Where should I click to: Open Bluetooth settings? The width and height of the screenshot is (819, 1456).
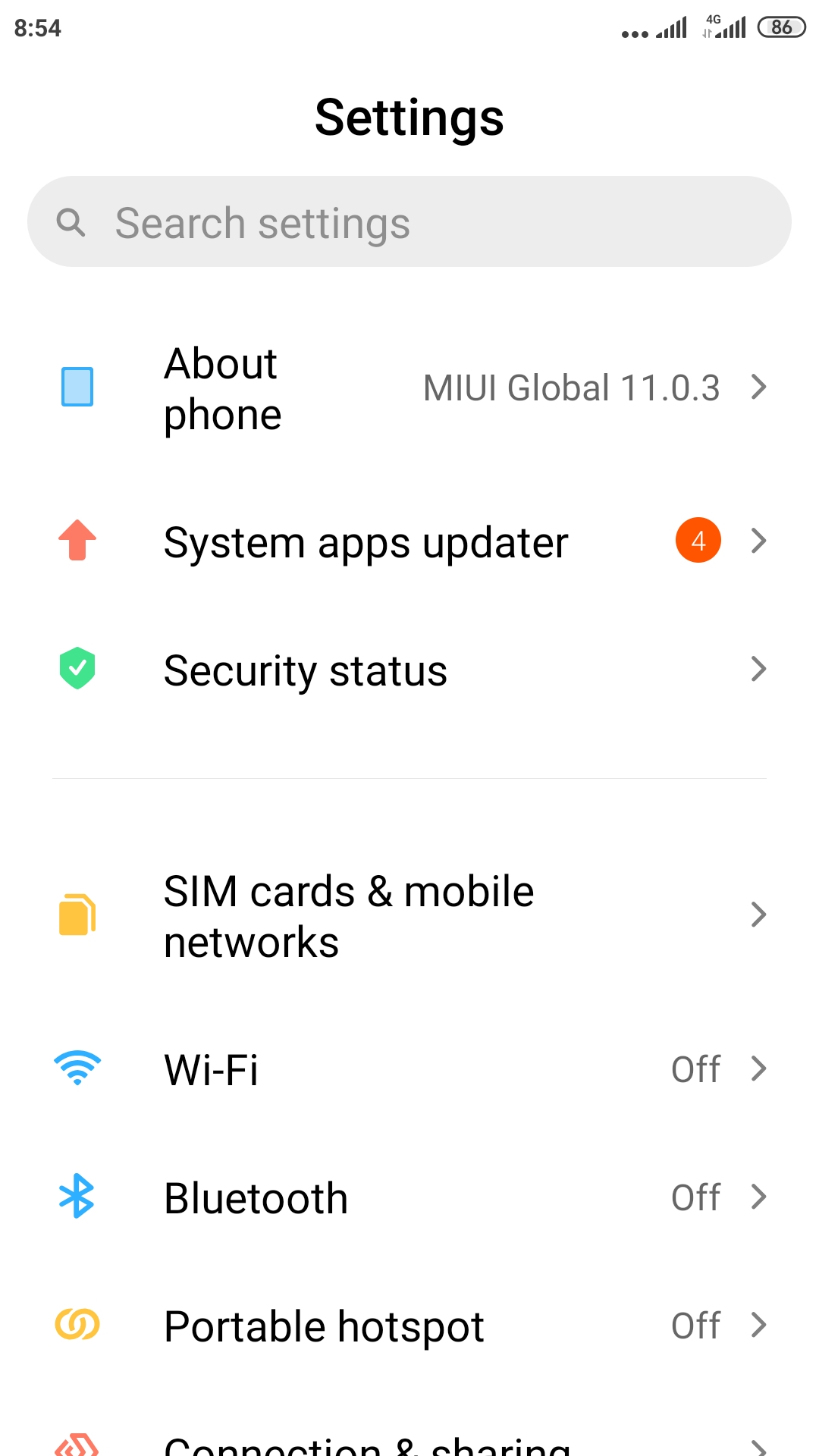pyautogui.click(x=409, y=1197)
